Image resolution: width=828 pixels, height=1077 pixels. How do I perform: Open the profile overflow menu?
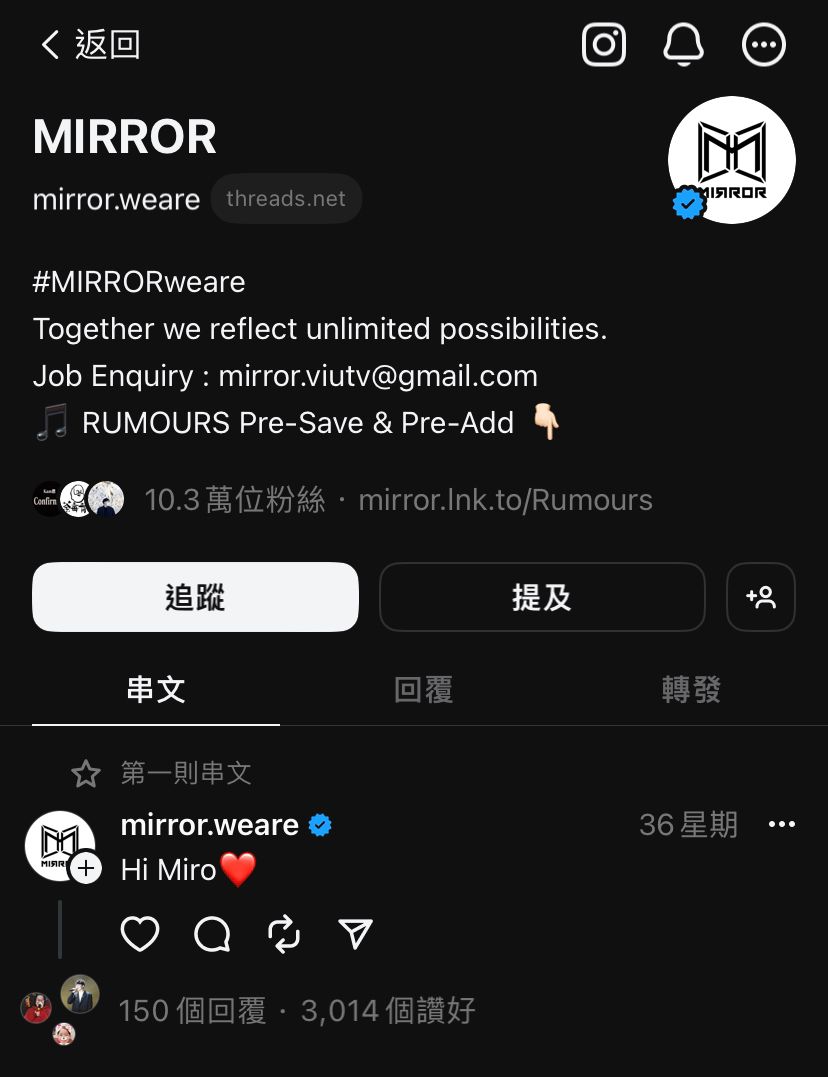[x=764, y=45]
